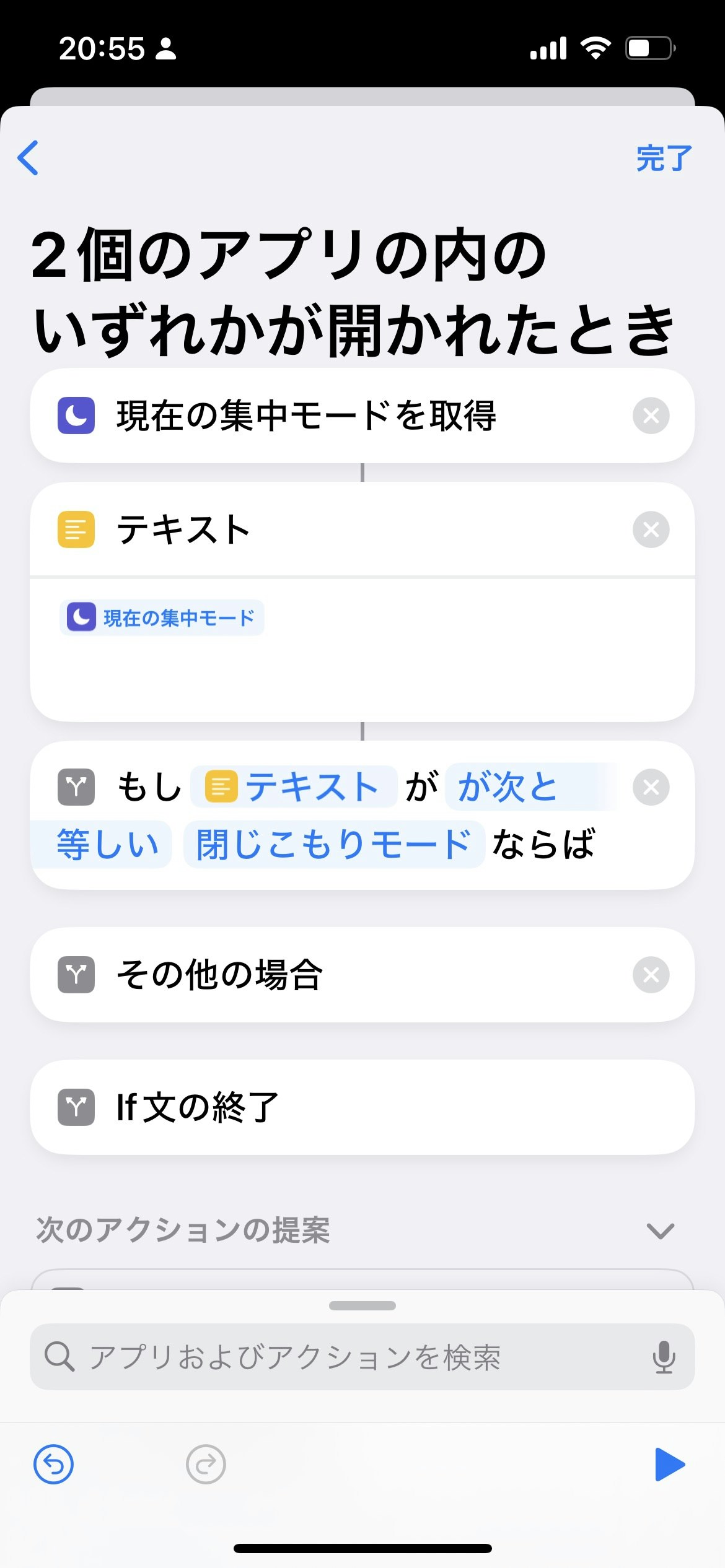Open the が次と等しい condition picker
The width and height of the screenshot is (725, 1568).
[508, 788]
